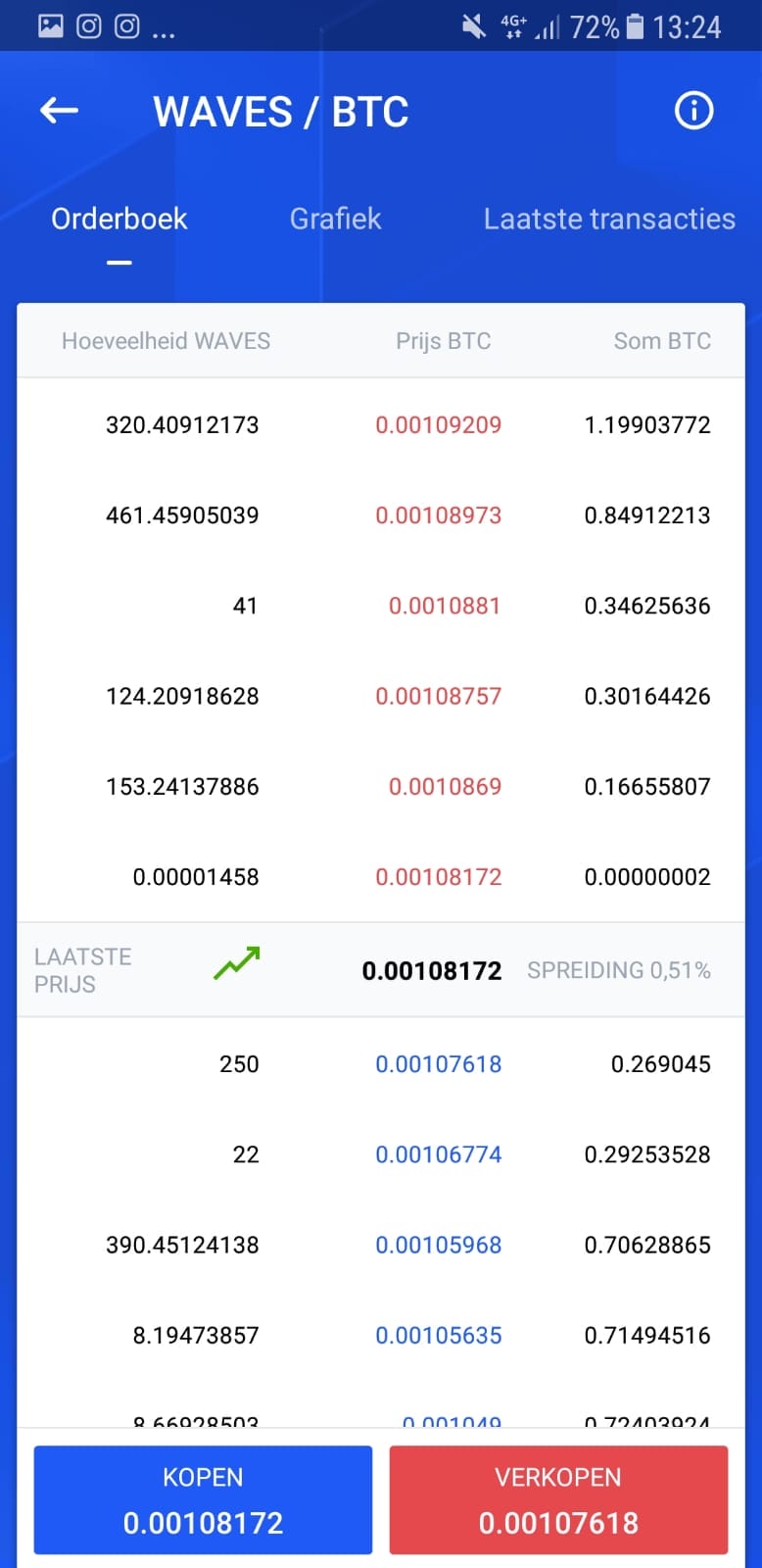
Task: Pick the buy order priced 0.00106774
Action: click(381, 1153)
